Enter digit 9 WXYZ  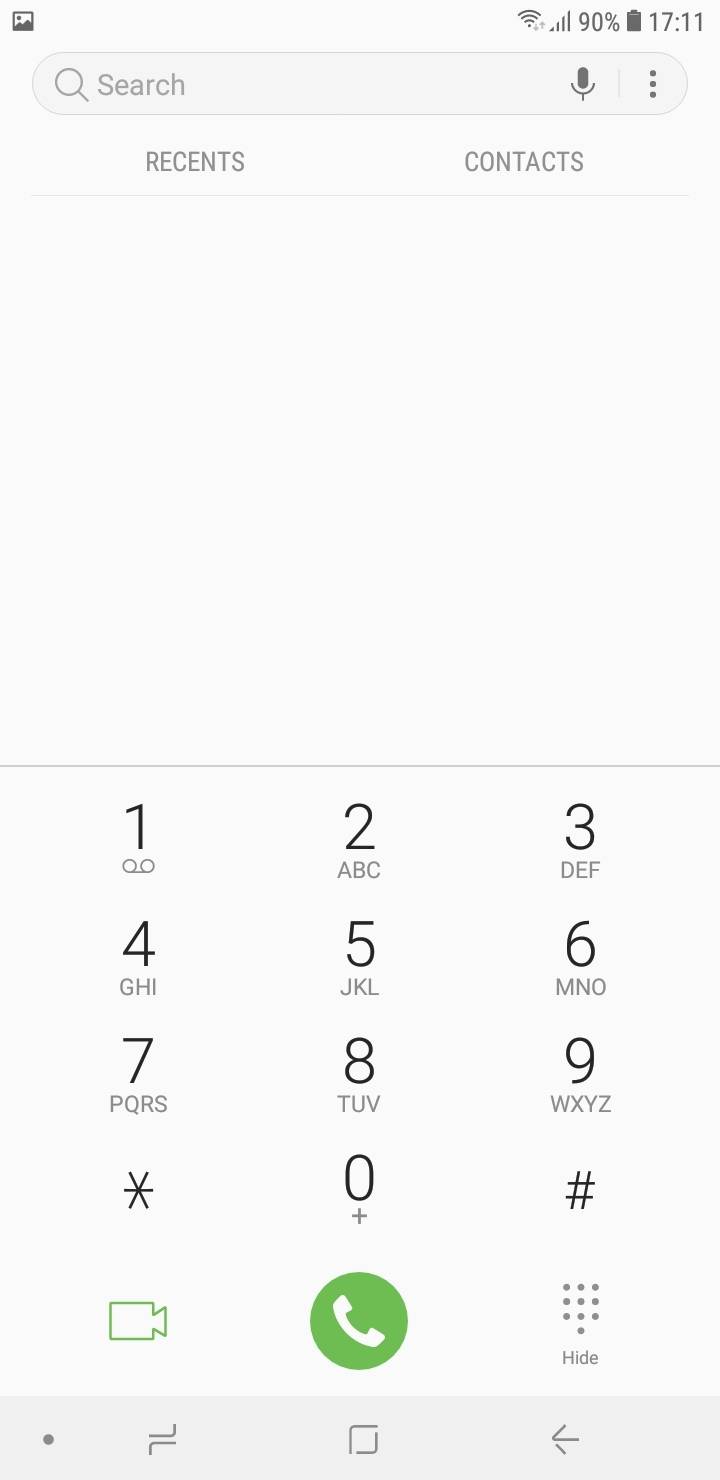(580, 1074)
